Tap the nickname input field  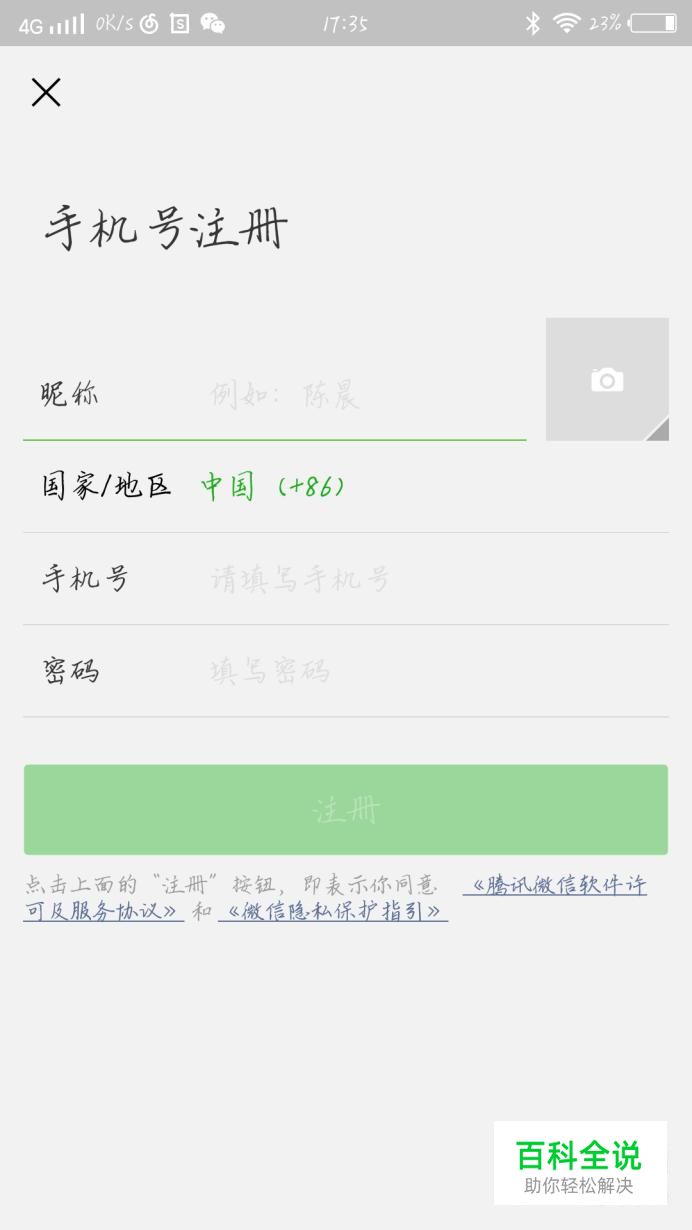click(360, 395)
